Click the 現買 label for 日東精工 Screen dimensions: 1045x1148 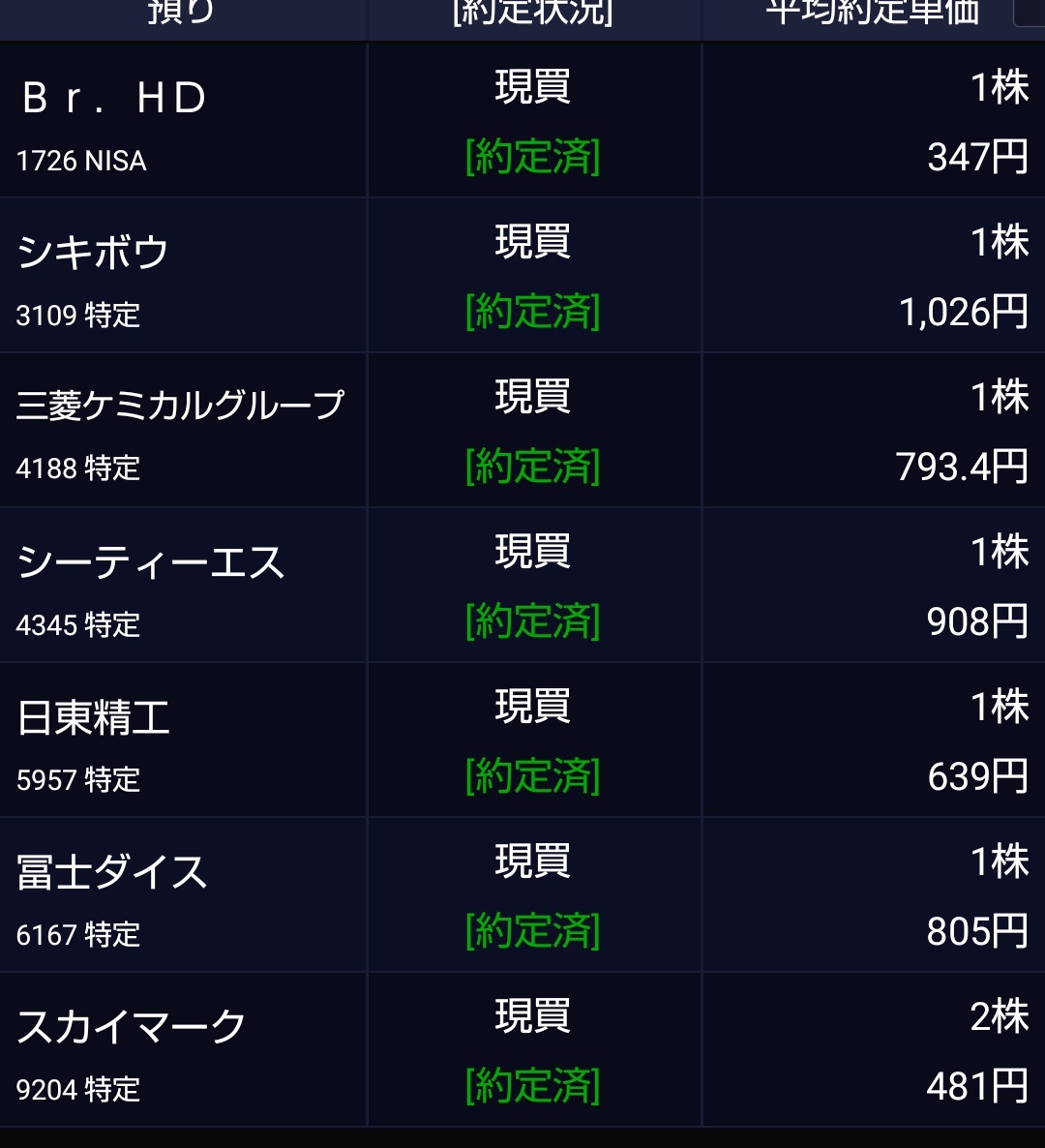(x=533, y=708)
